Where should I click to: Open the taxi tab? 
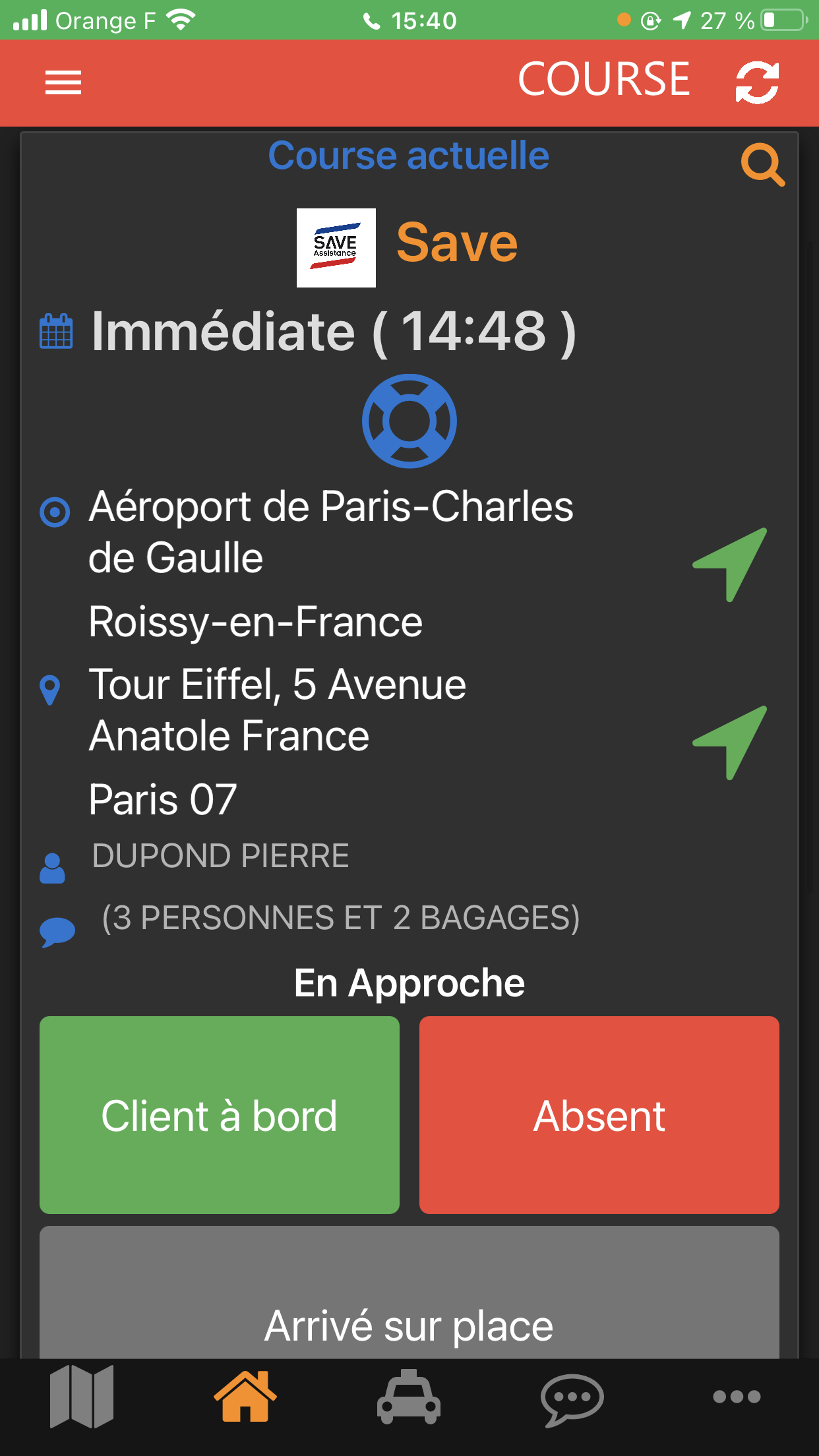(x=409, y=1397)
